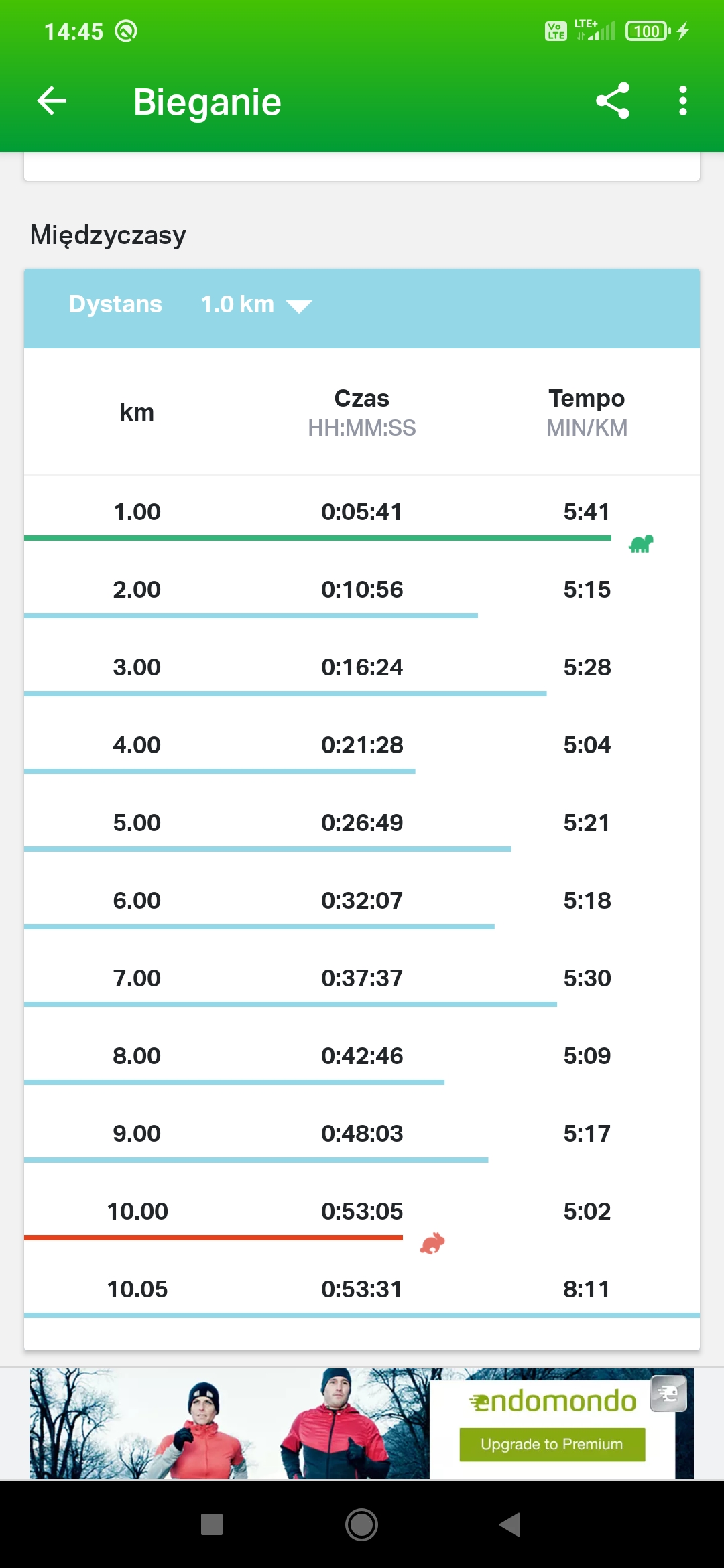Screen dimensions: 724x1568
Task: Open recent apps from the navigation bar
Action: point(212,1525)
